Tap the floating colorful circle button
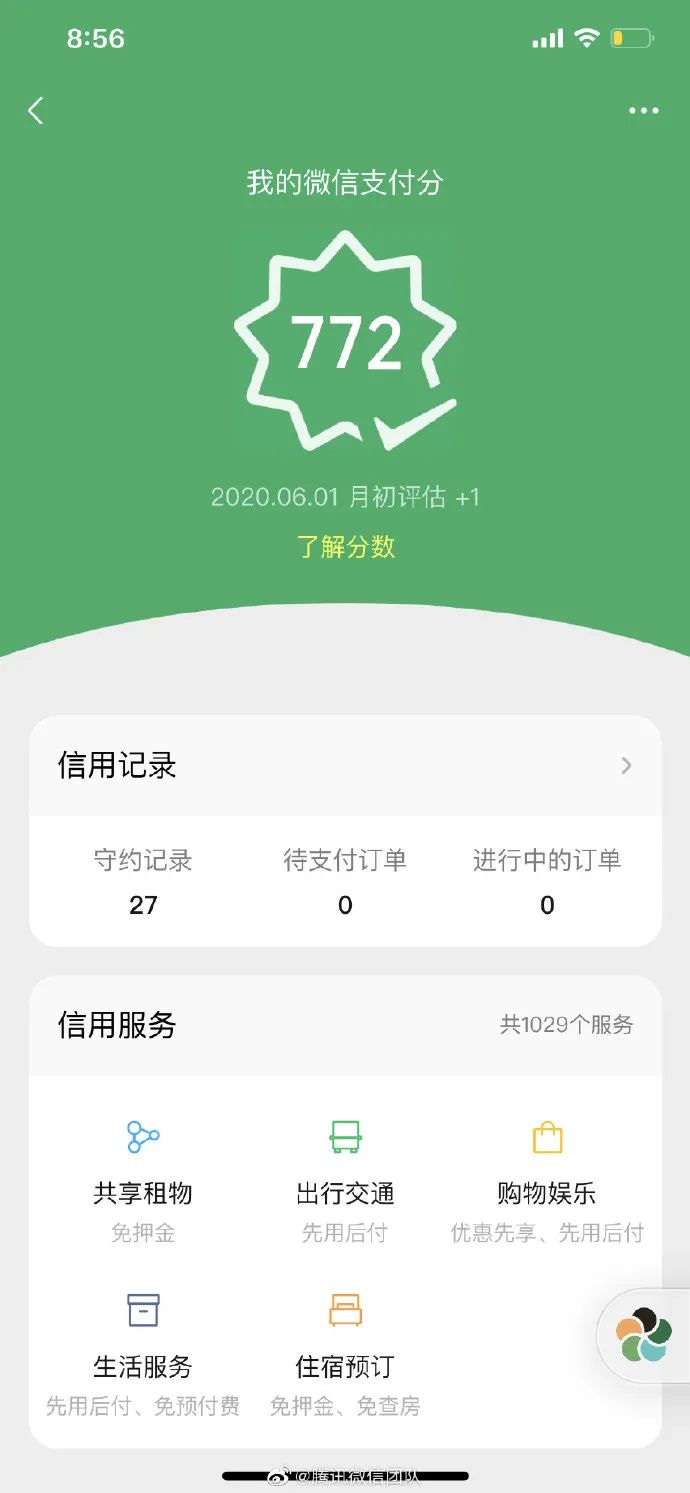690x1493 pixels. pyautogui.click(x=644, y=1335)
